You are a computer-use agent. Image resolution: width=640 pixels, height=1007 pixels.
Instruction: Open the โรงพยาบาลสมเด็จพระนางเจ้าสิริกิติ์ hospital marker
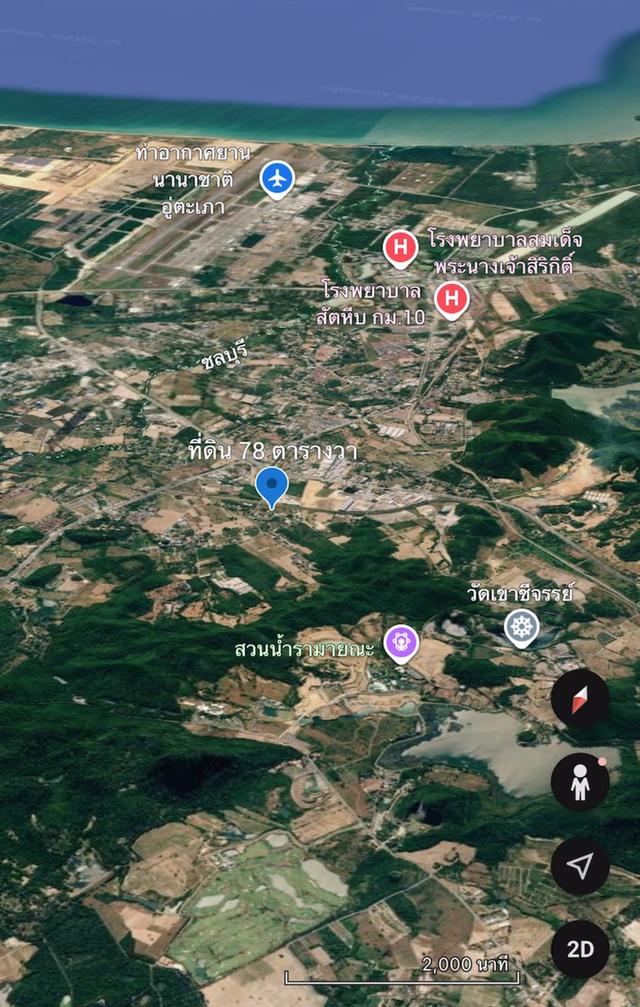coord(401,247)
